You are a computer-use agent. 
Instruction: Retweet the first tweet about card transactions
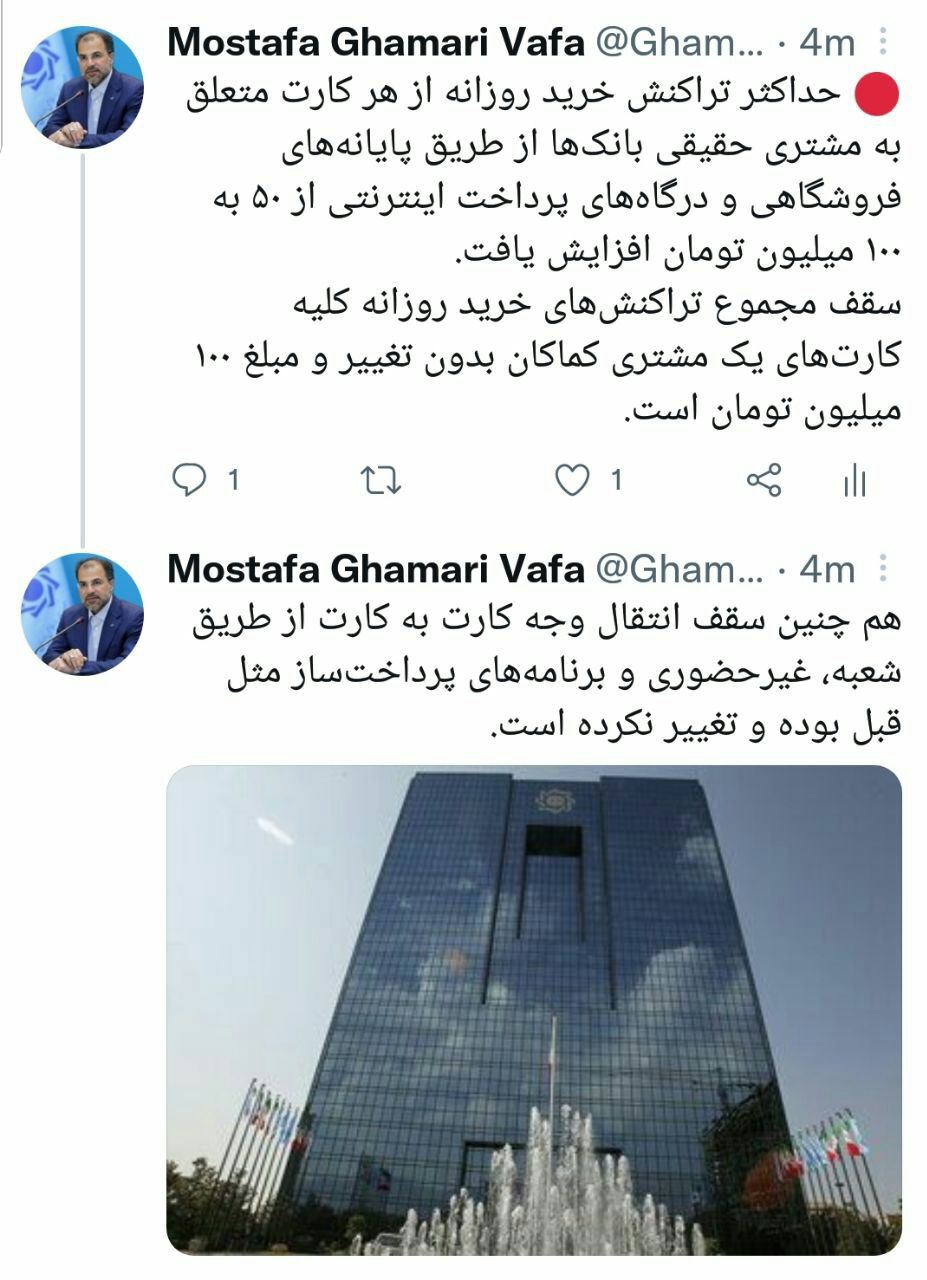point(381,482)
